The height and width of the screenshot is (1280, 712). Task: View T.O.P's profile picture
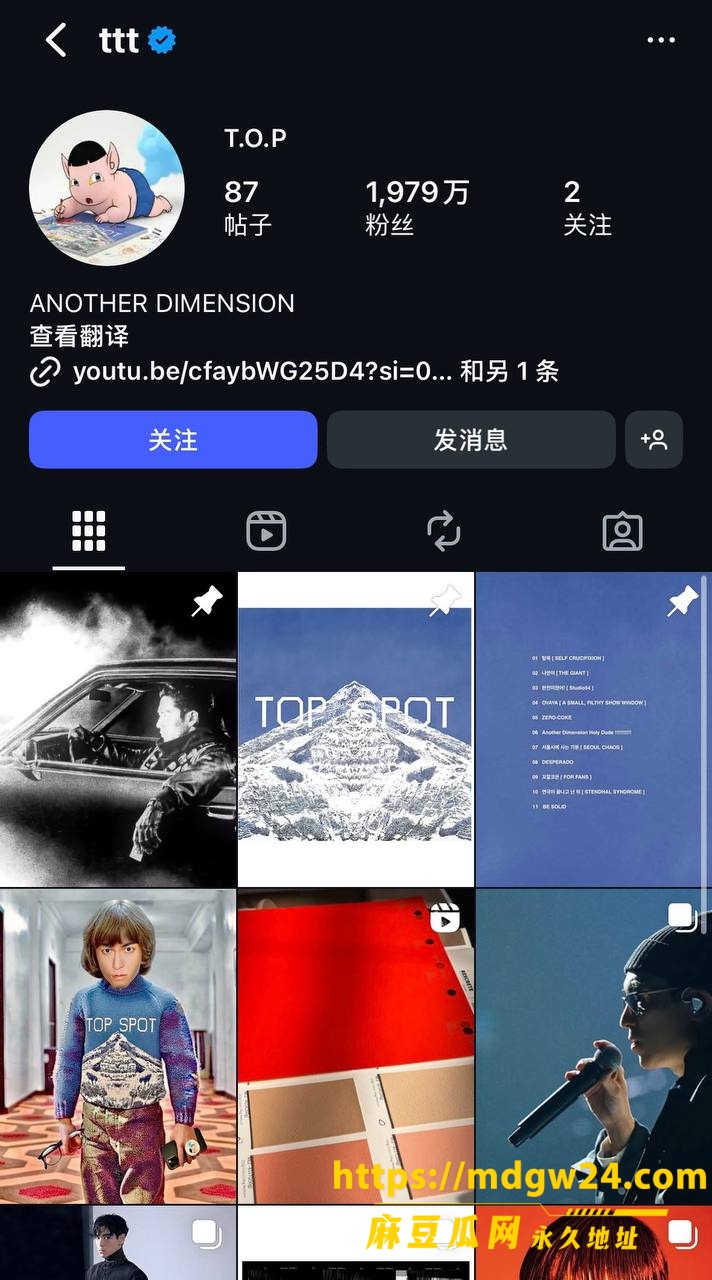click(107, 188)
